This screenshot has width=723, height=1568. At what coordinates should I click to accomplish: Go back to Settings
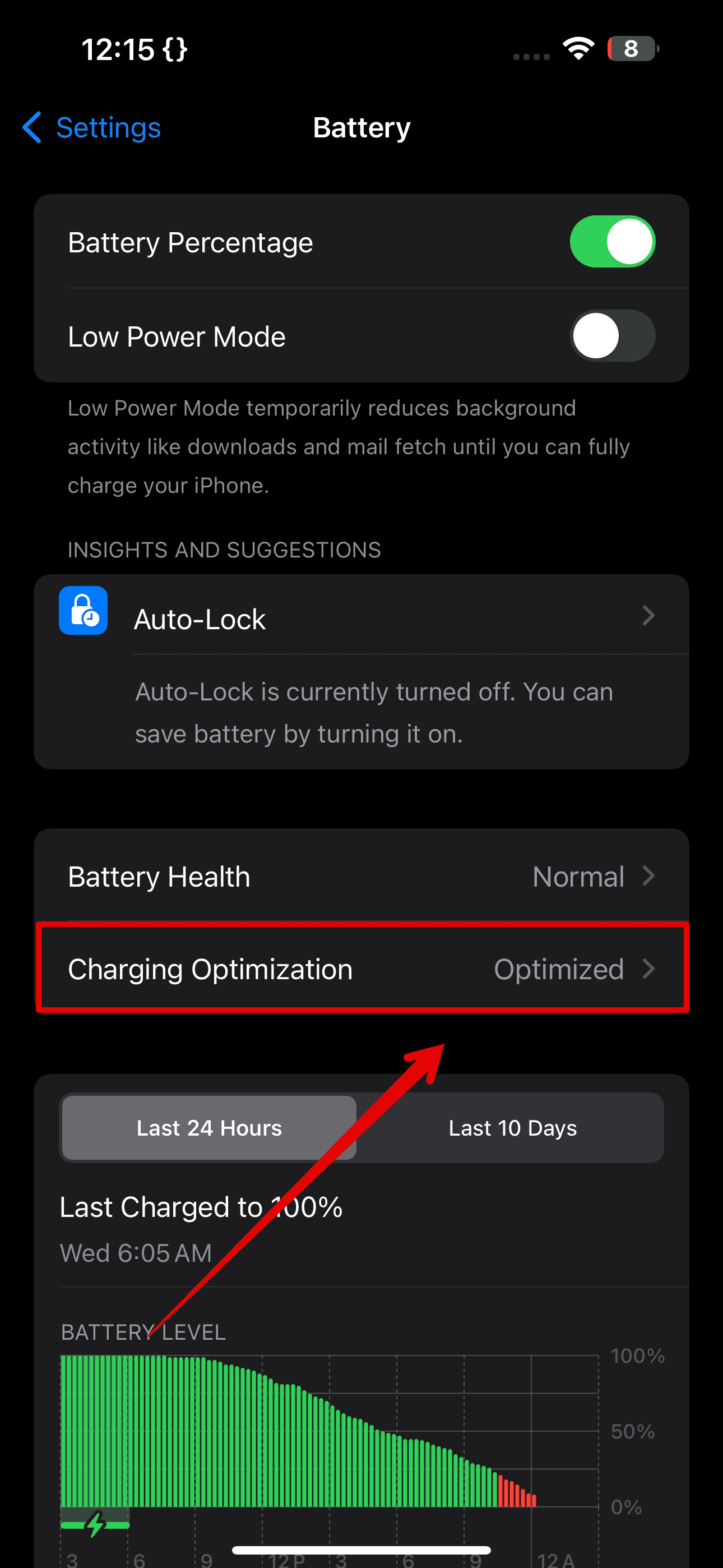pos(92,128)
